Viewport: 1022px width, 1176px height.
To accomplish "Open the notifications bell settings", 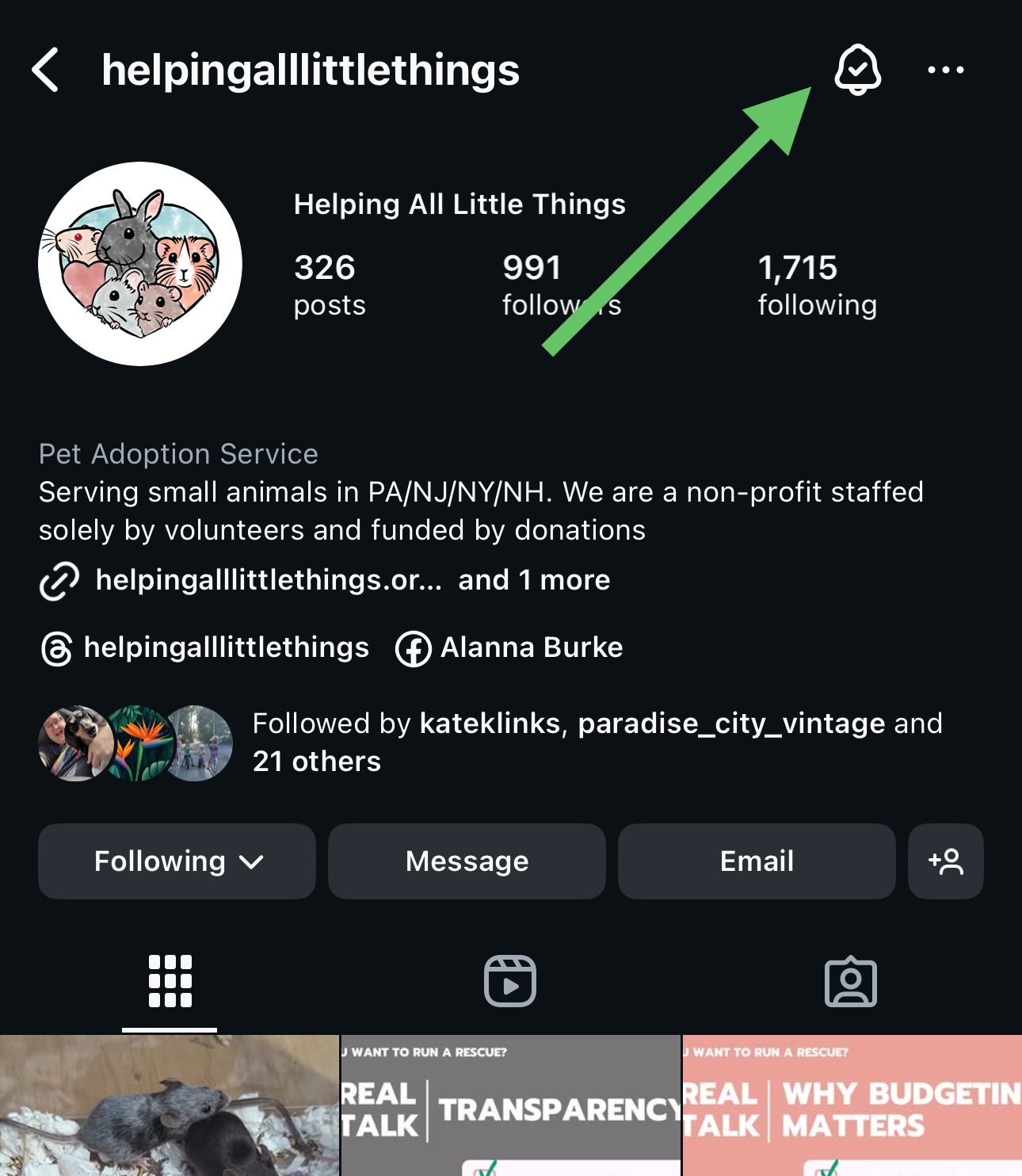I will pyautogui.click(x=857, y=70).
